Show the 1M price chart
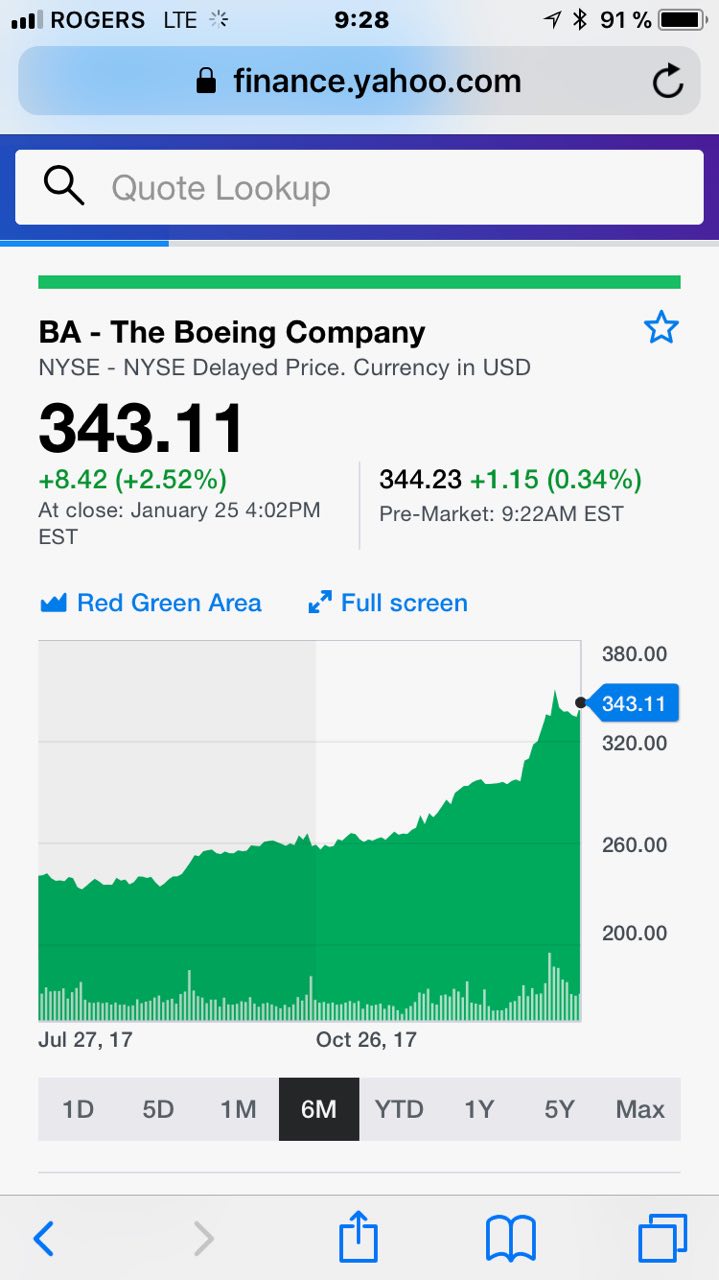 (238, 1109)
